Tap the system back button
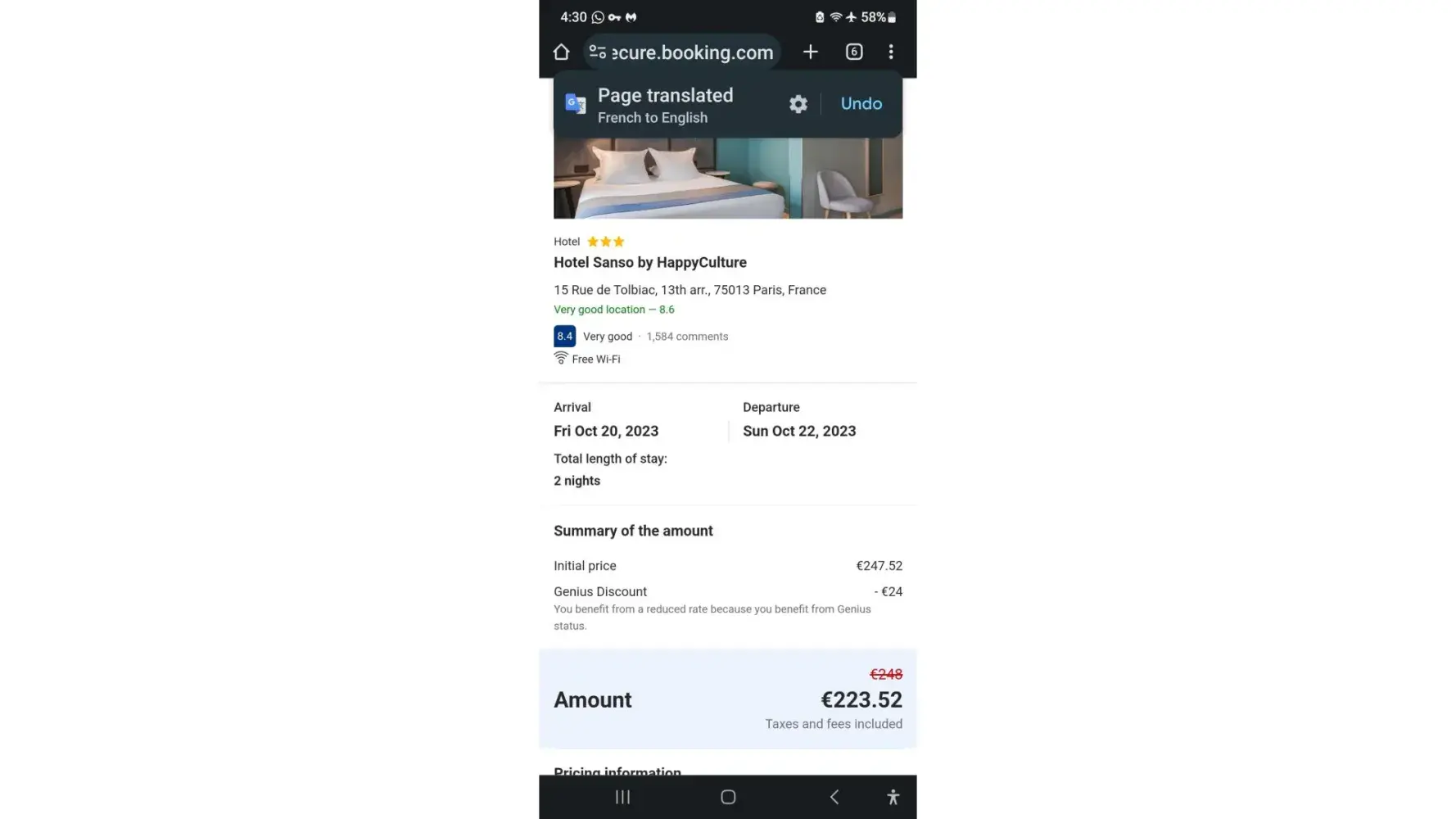 pos(834,797)
